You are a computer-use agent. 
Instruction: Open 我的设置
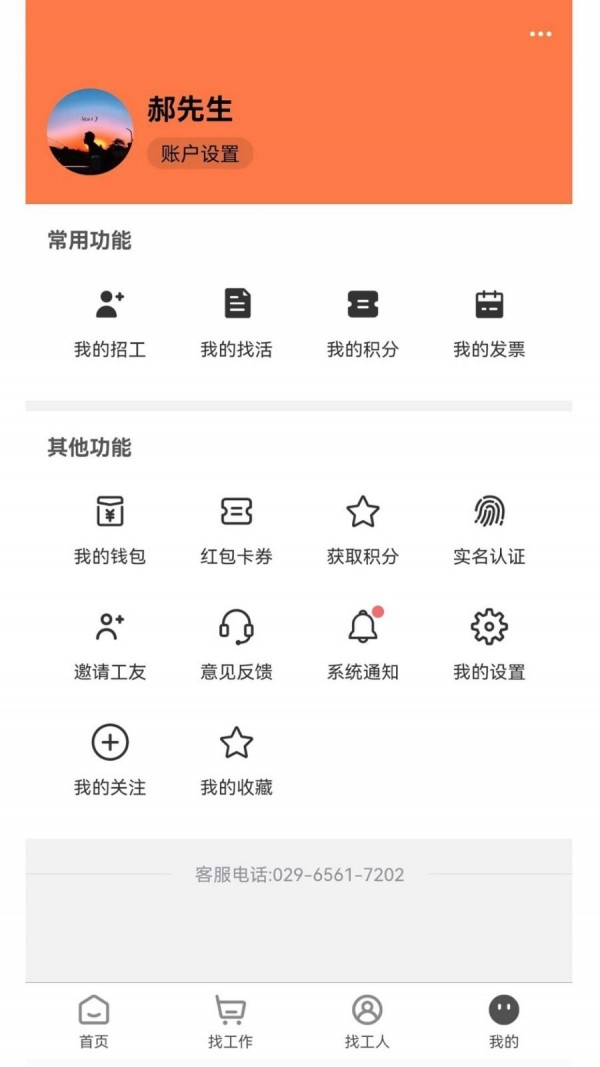[x=489, y=644]
